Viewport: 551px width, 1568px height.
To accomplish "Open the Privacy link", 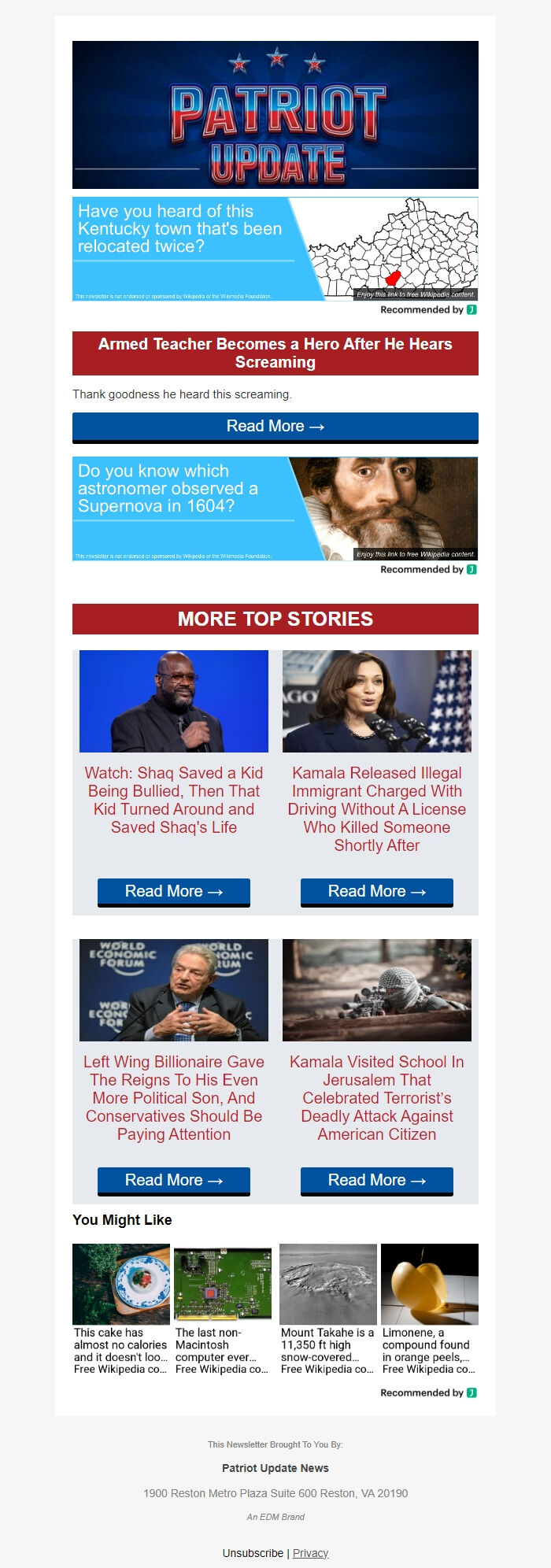I will (310, 1553).
